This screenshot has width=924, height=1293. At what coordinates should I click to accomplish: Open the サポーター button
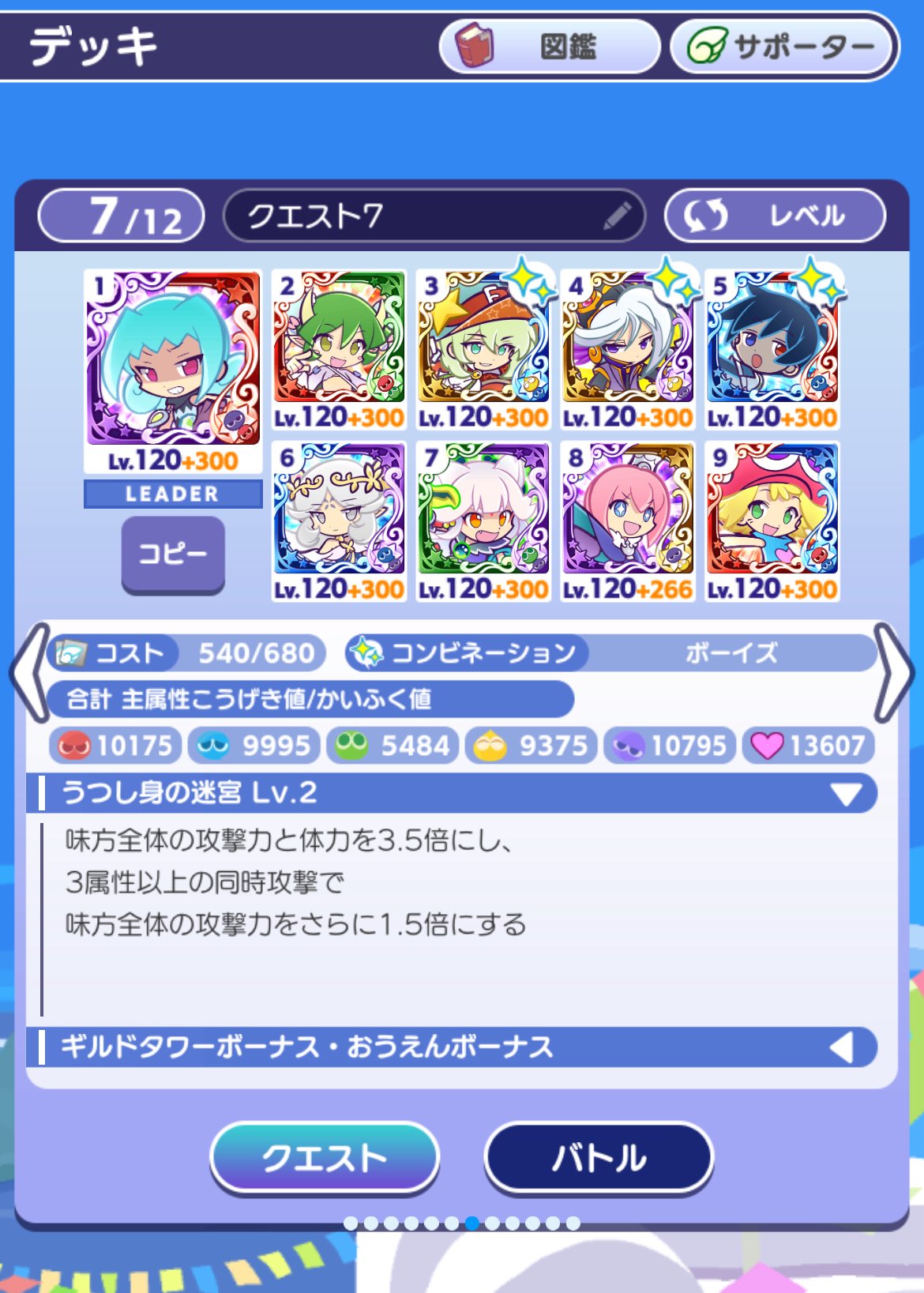(783, 47)
